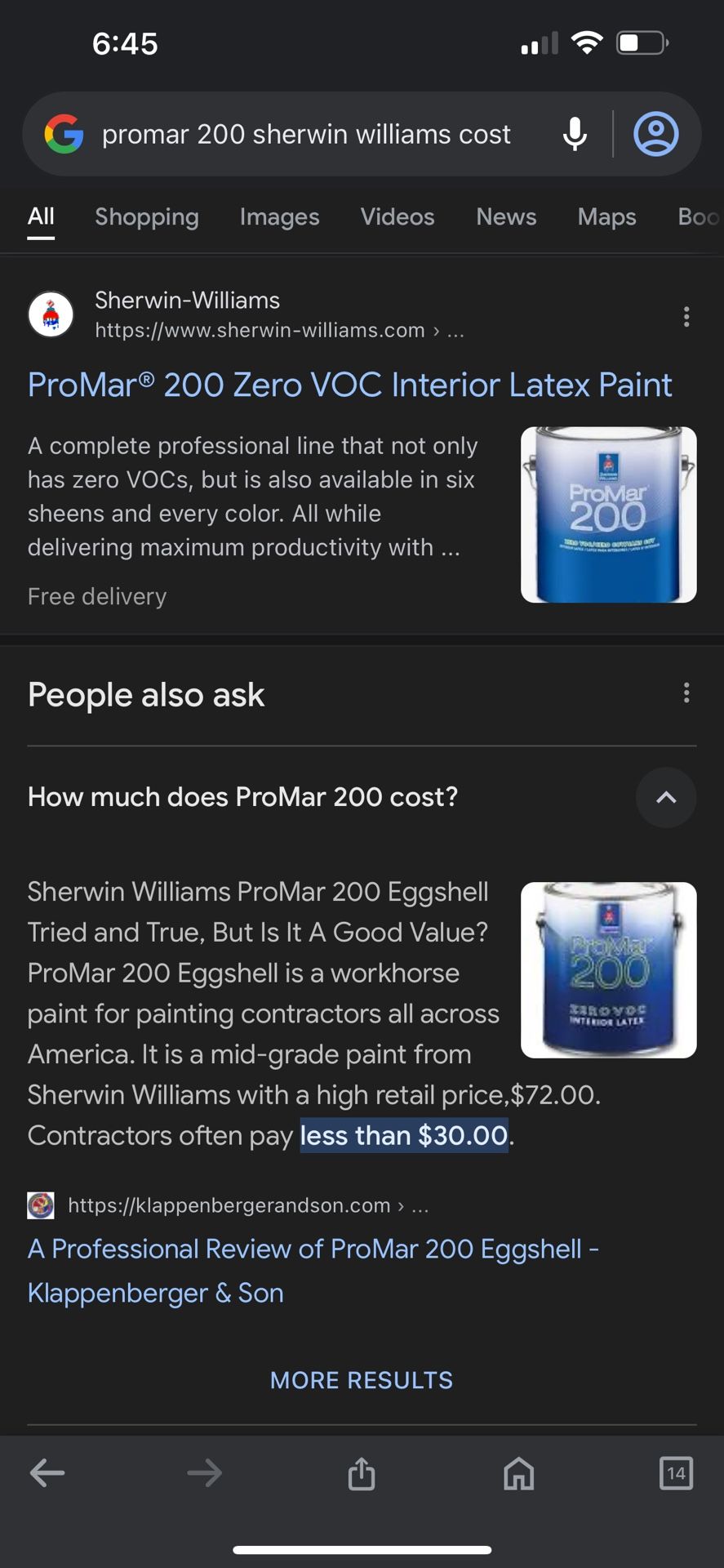
Task: Open the ProMar 200 paint can image in the Sherwin-Williams result
Action: coord(608,514)
